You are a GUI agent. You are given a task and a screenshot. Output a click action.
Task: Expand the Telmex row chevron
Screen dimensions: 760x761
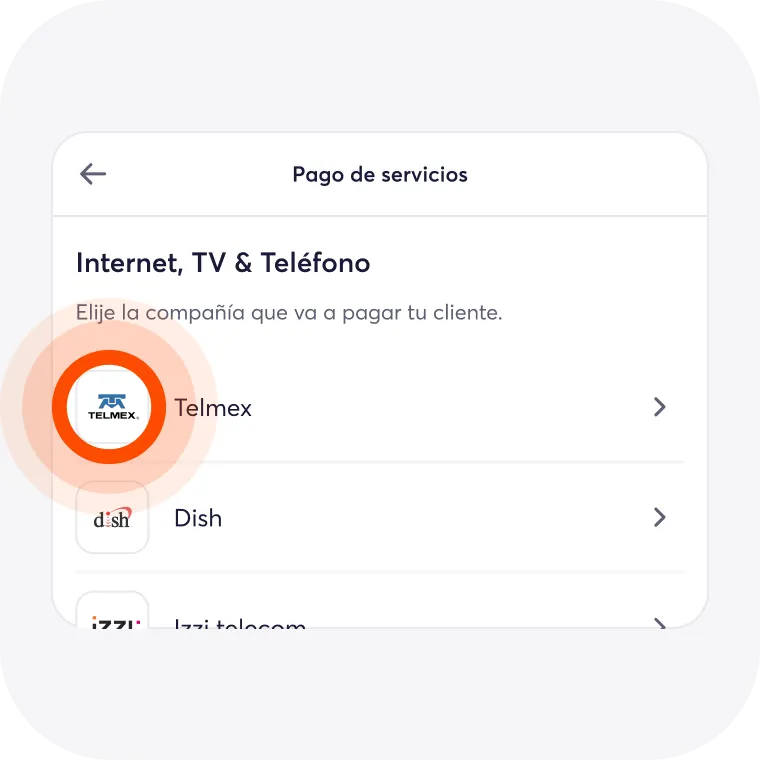coord(659,407)
